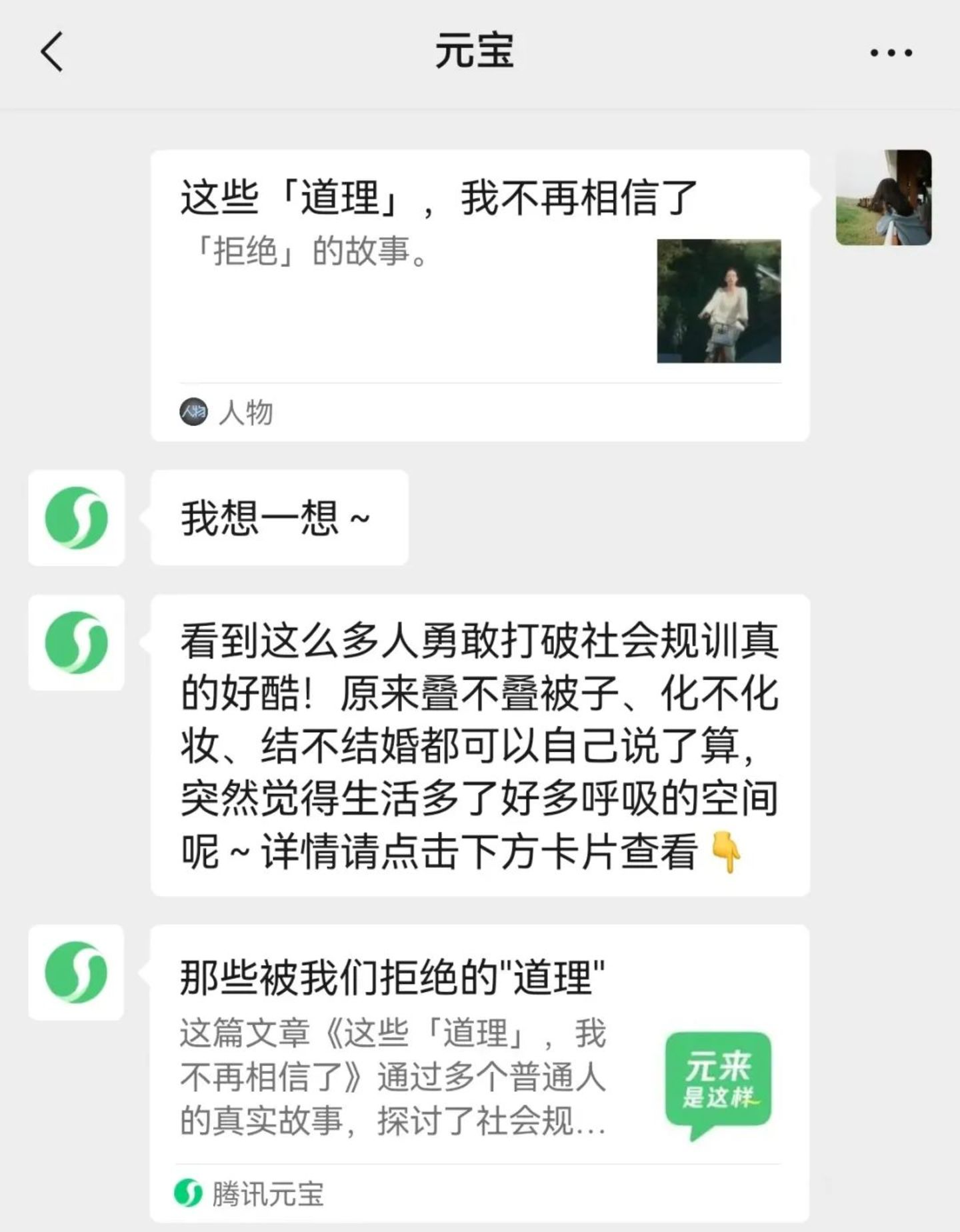The width and height of the screenshot is (960, 1232).
Task: Open the three-dot more options menu
Action: point(891,53)
